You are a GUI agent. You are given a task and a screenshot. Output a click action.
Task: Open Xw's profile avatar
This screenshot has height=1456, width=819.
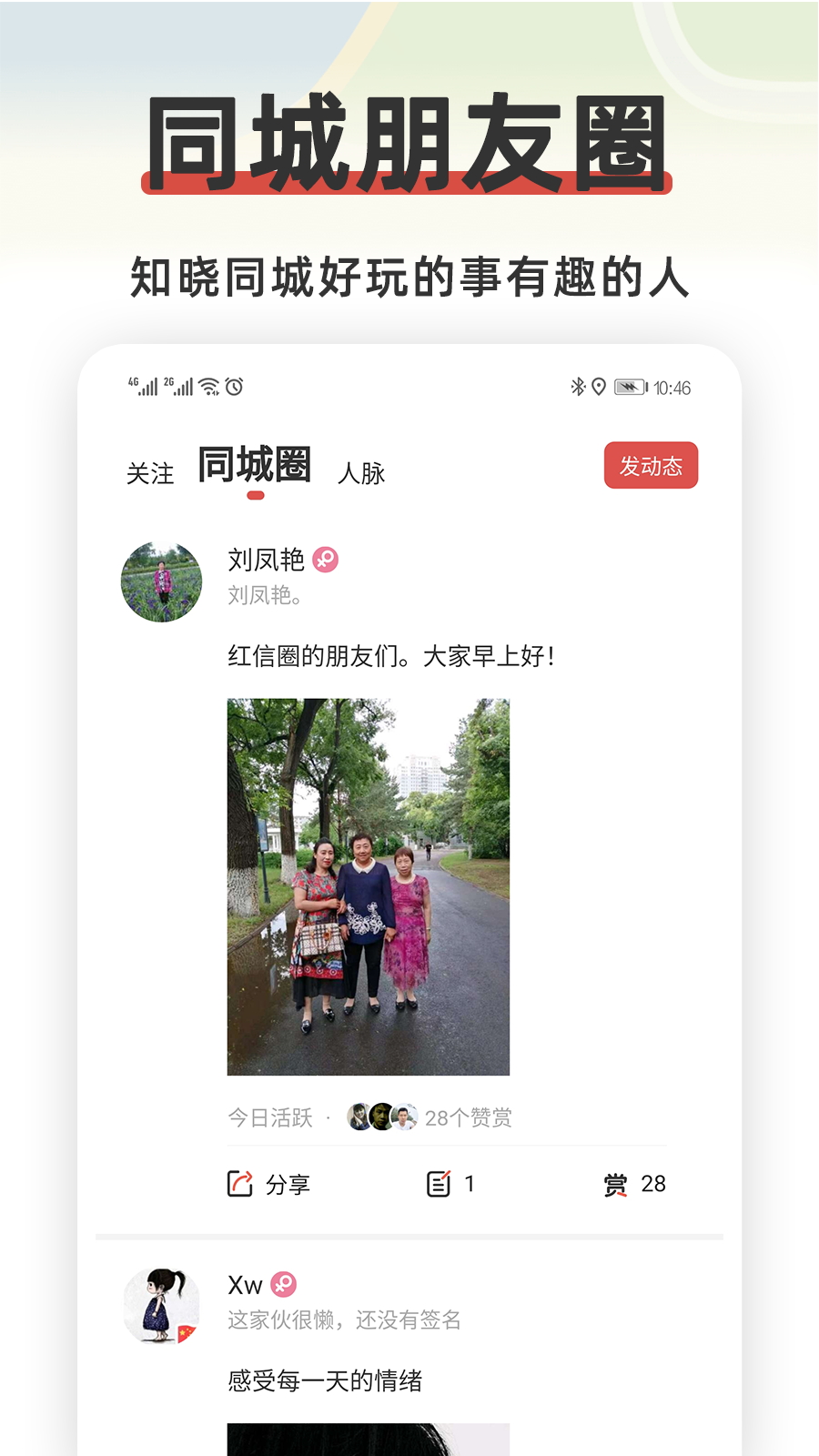click(x=161, y=1306)
